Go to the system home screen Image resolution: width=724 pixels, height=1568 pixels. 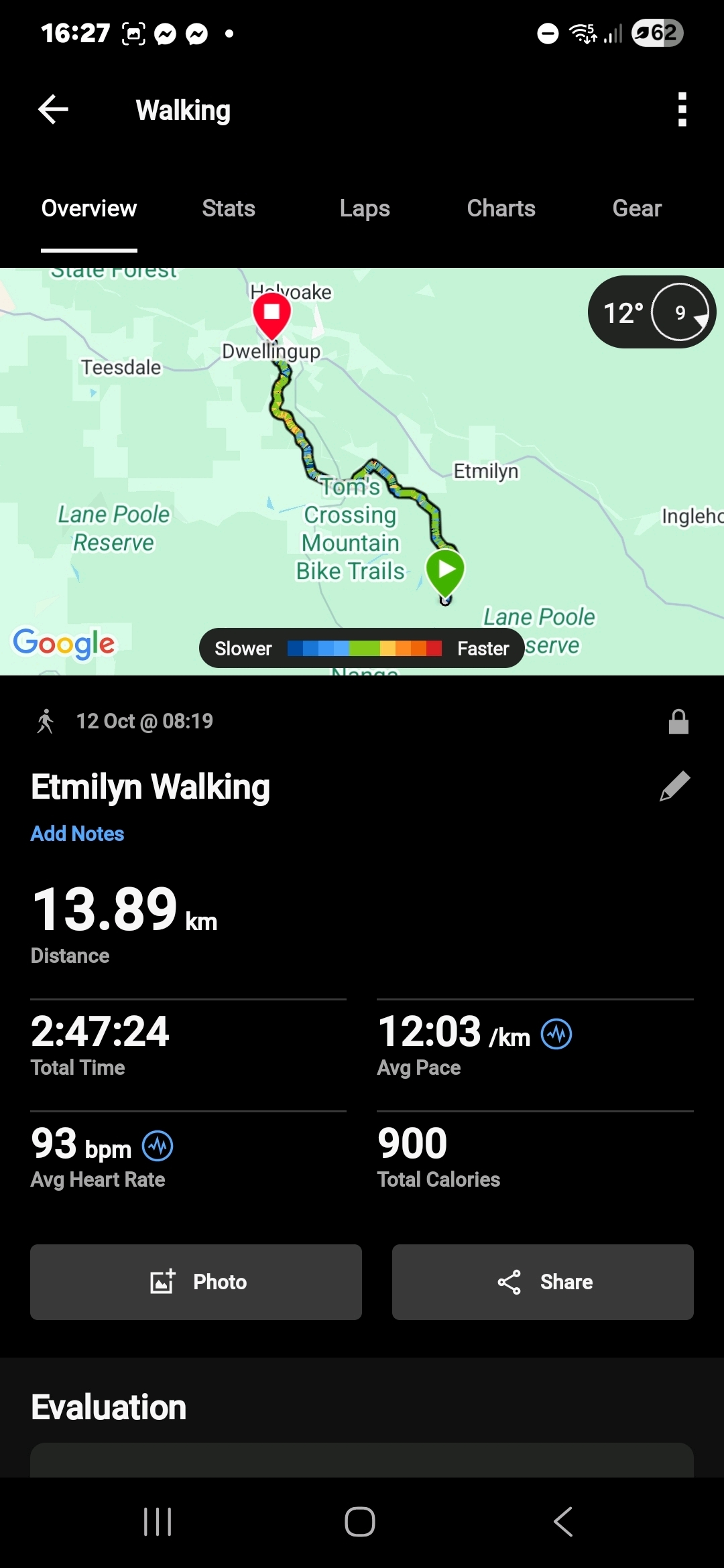pos(360,1521)
